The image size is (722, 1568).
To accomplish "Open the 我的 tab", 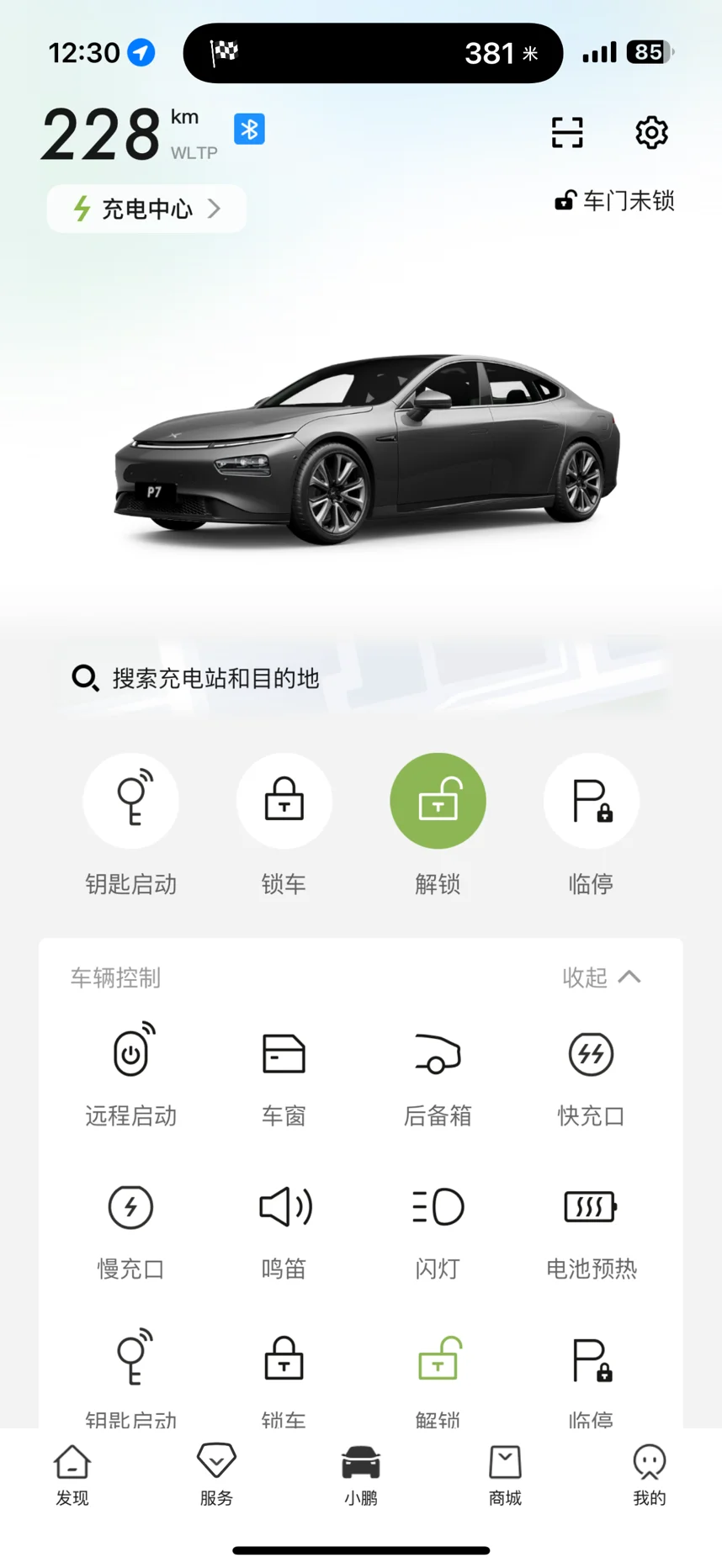I will point(649,1475).
